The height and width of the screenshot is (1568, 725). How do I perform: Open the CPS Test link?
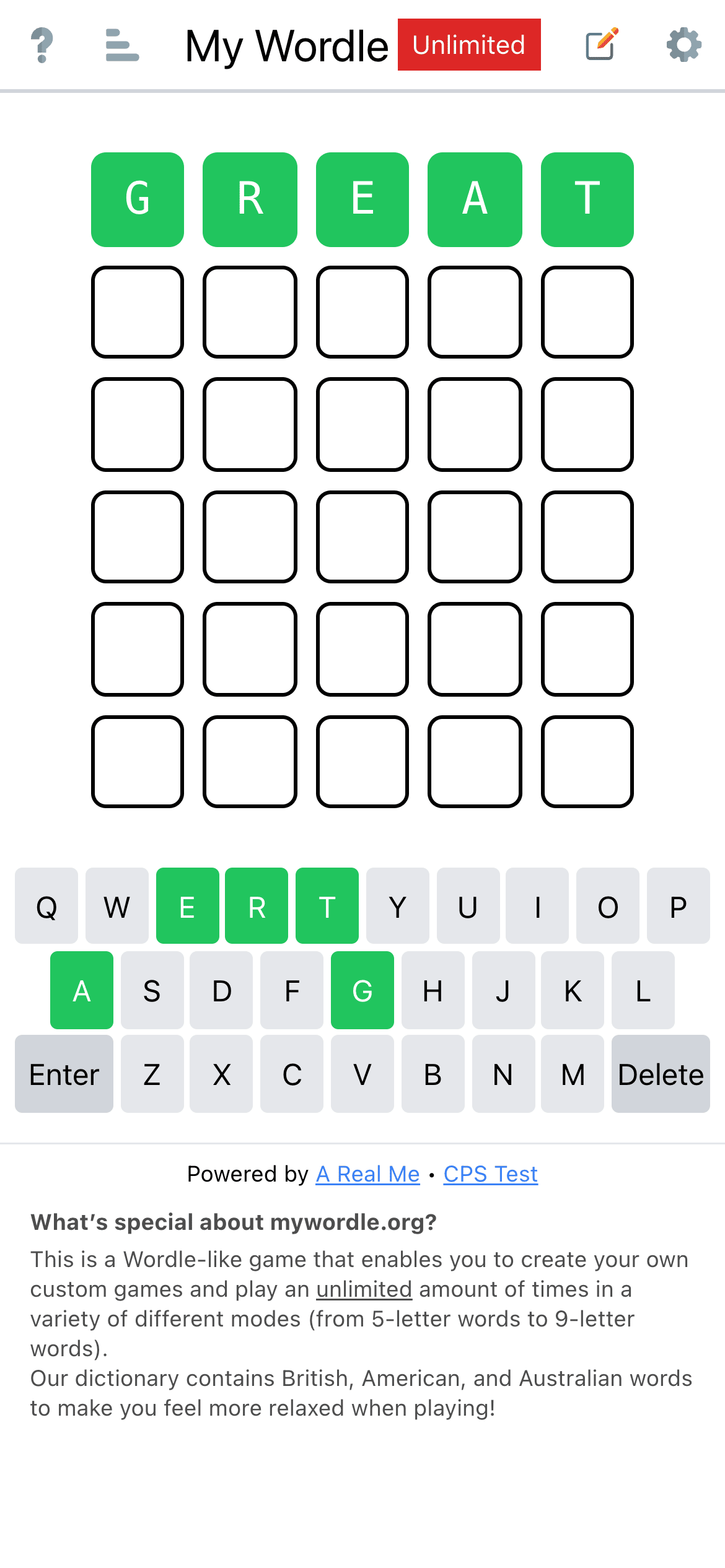(490, 1174)
